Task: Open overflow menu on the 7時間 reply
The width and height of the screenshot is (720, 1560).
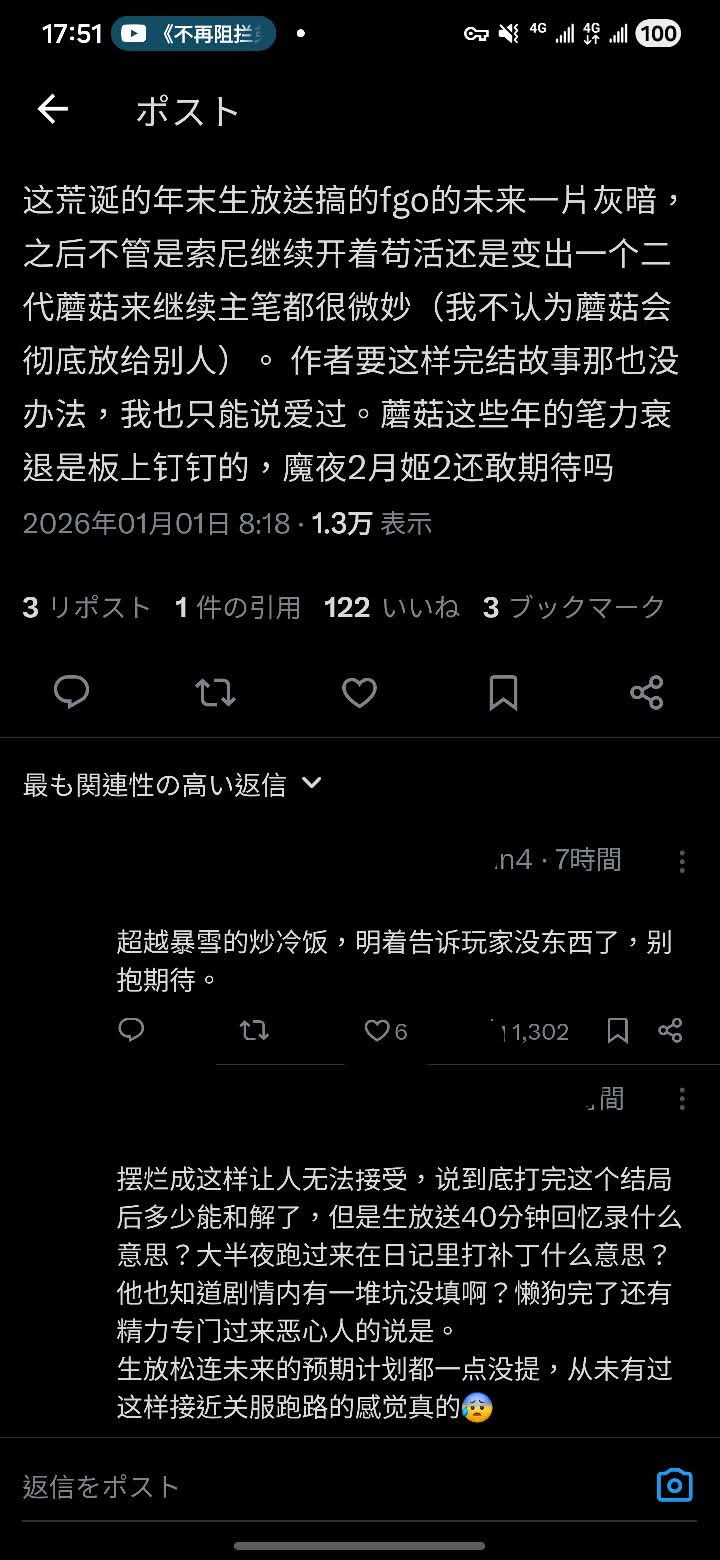Action: pyautogui.click(x=682, y=861)
